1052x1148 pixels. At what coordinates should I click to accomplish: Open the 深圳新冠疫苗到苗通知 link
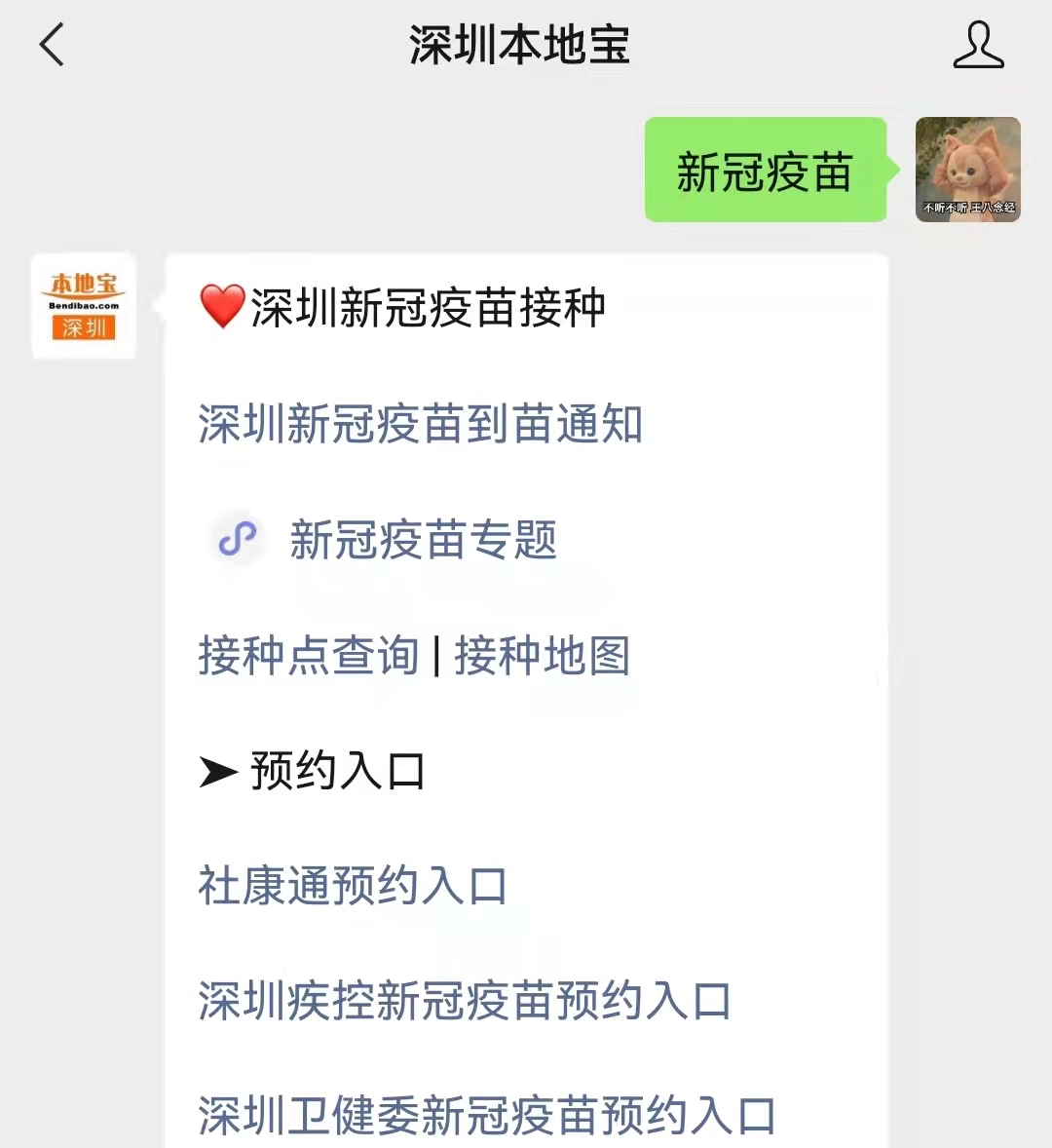(420, 425)
